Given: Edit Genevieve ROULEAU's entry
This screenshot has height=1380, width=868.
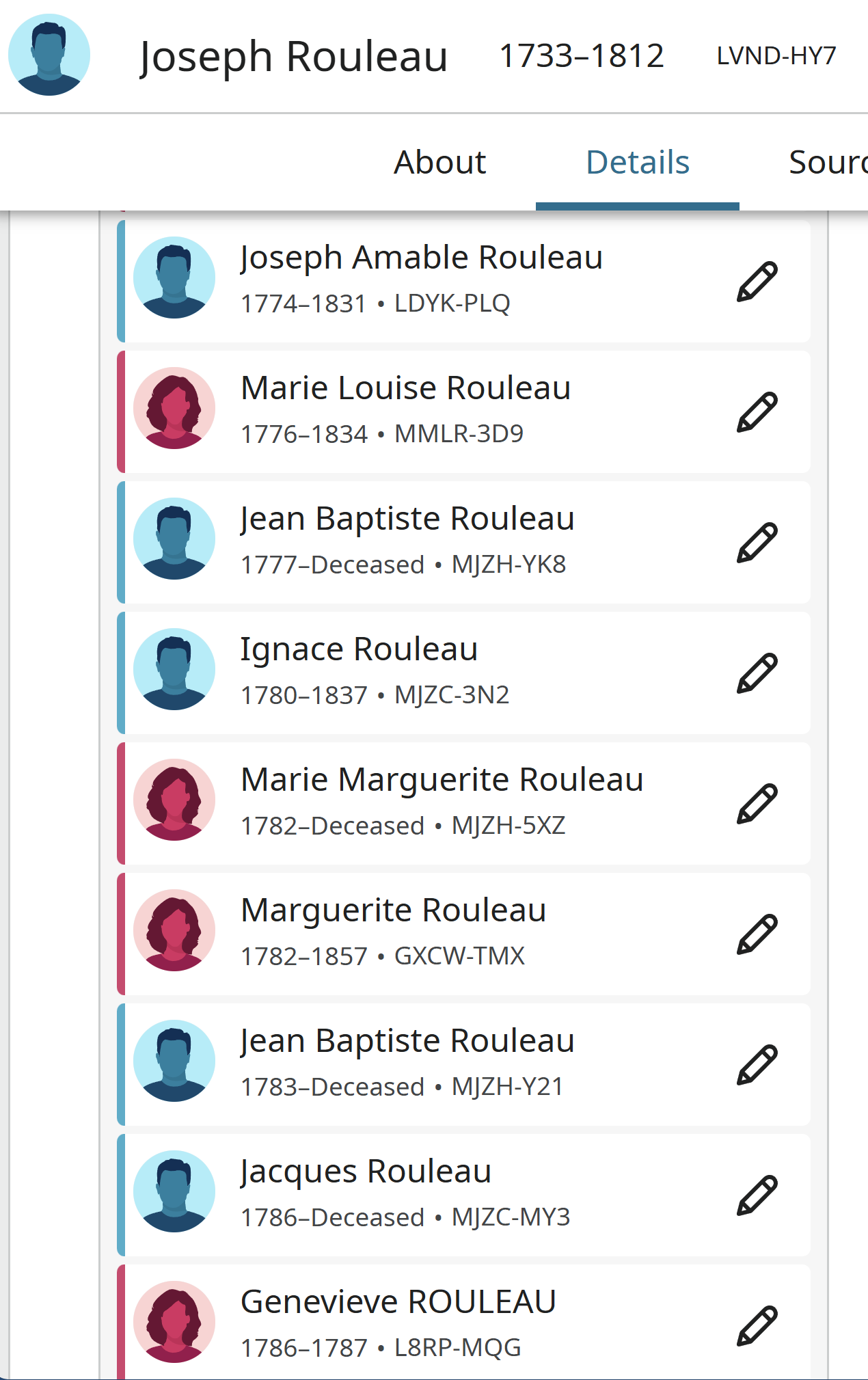Looking at the screenshot, I should pos(757,1326).
